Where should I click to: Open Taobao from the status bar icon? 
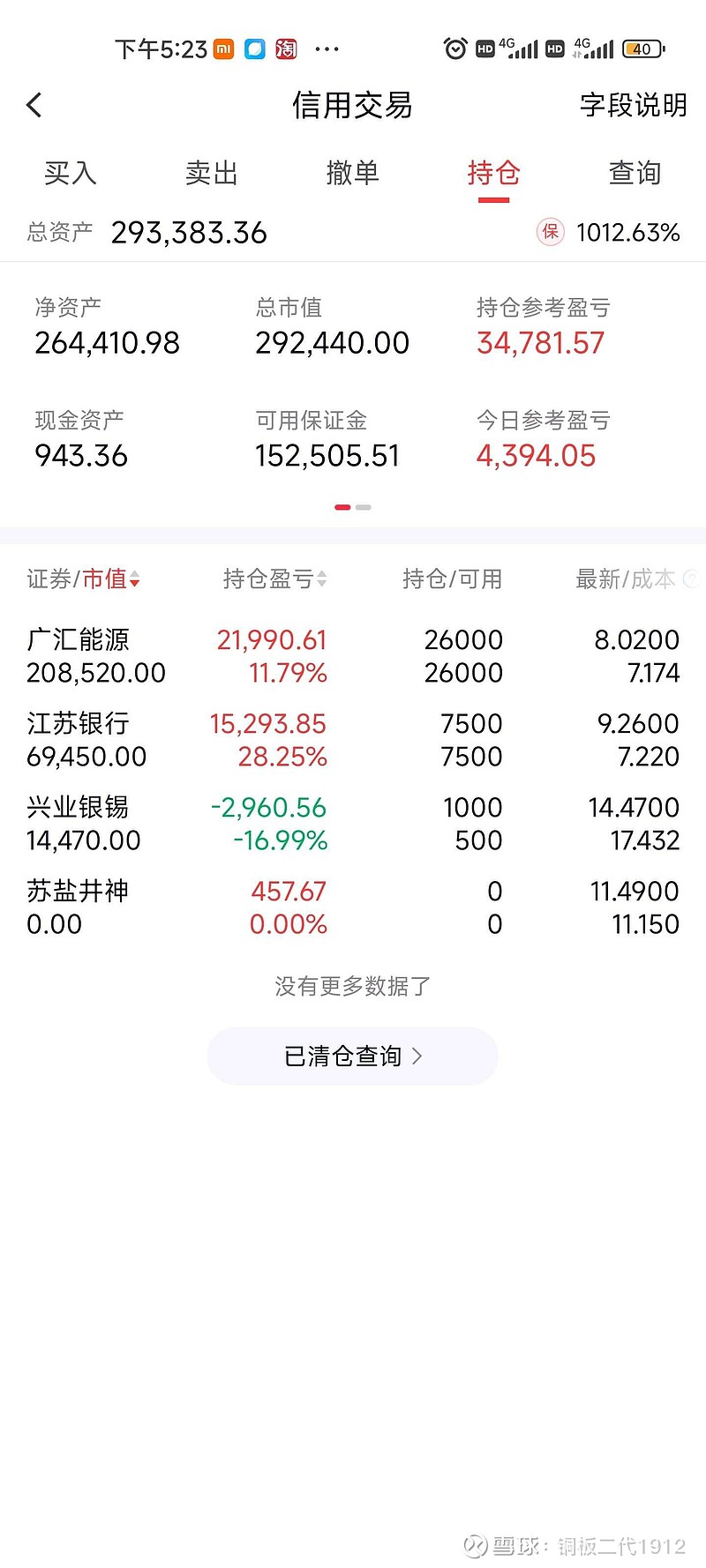click(287, 49)
